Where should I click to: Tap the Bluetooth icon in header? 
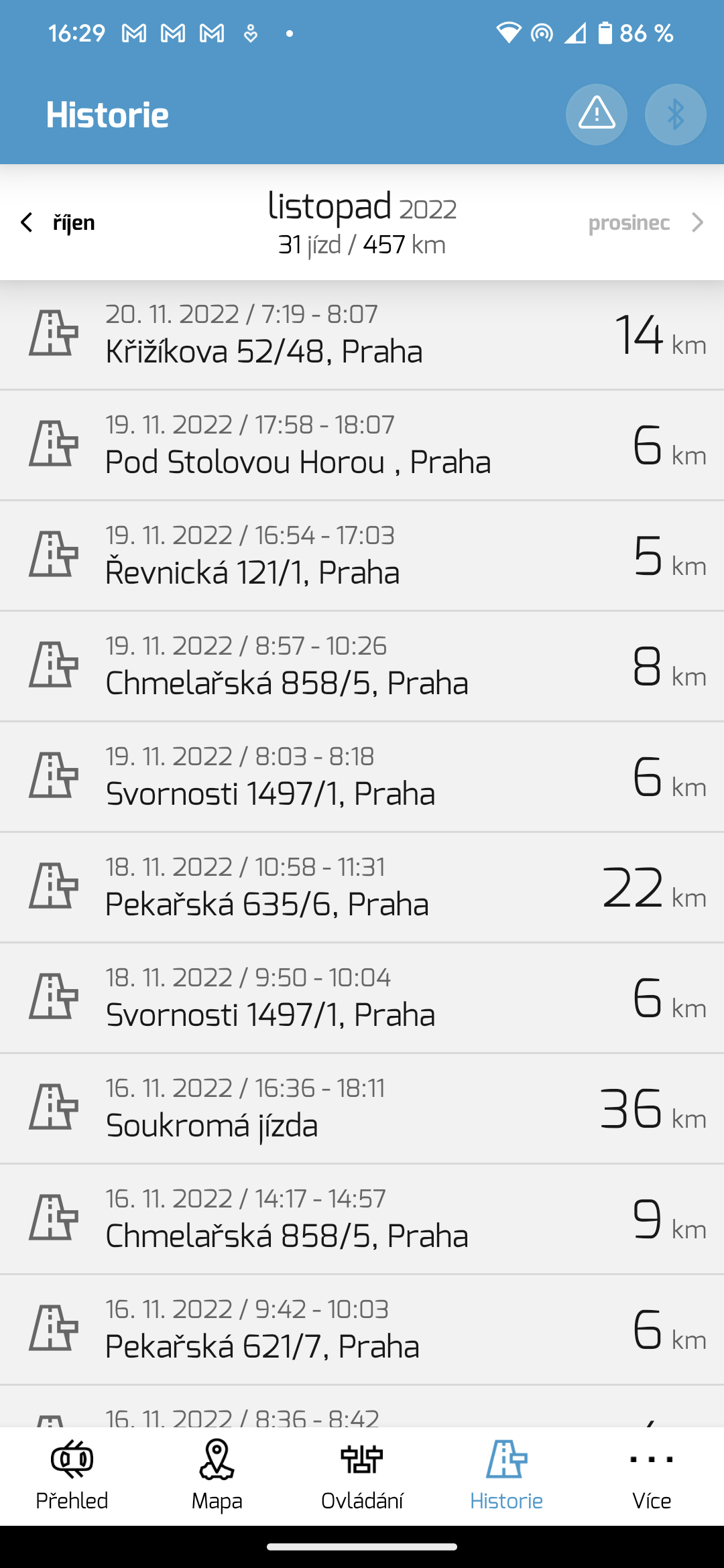pyautogui.click(x=675, y=115)
